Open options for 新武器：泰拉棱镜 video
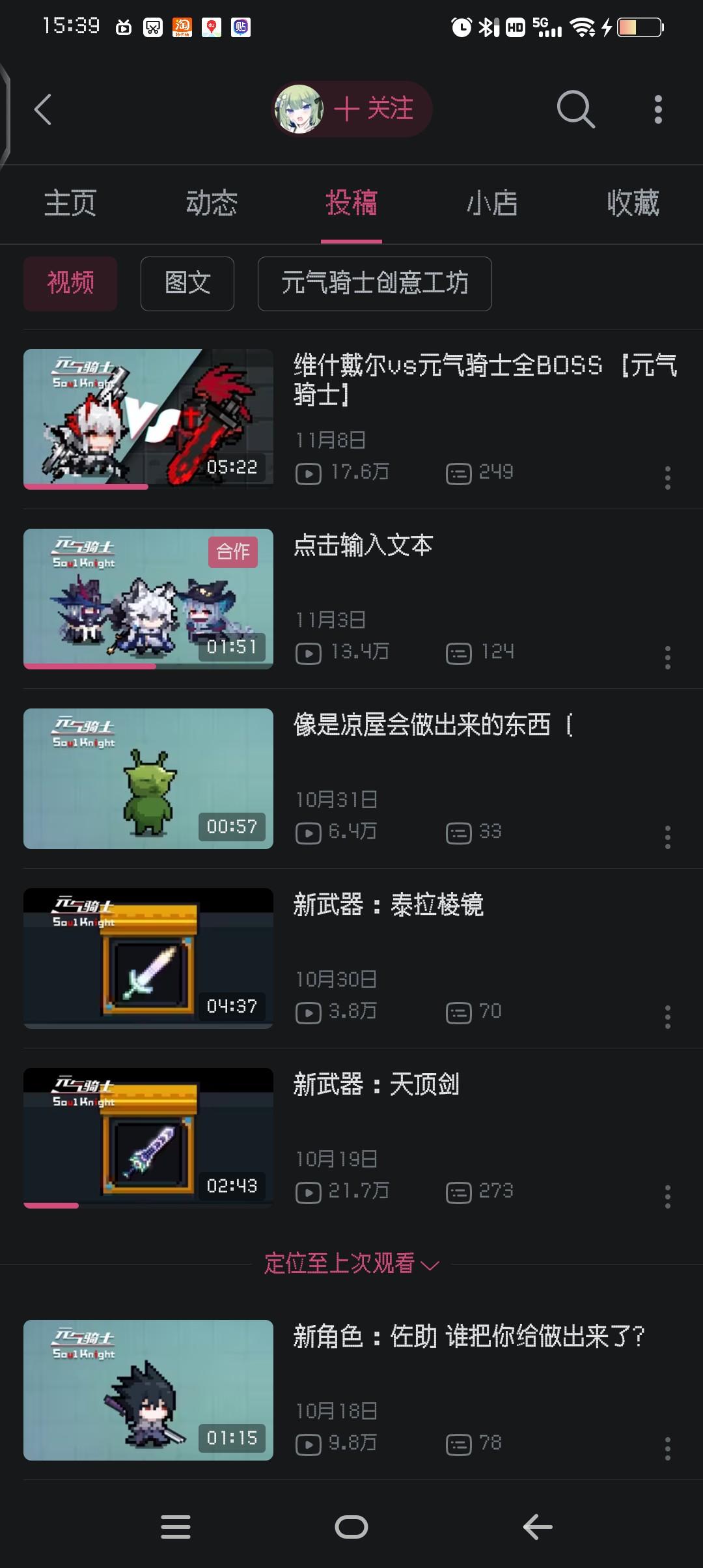Viewport: 703px width, 1568px height. coord(668,1016)
